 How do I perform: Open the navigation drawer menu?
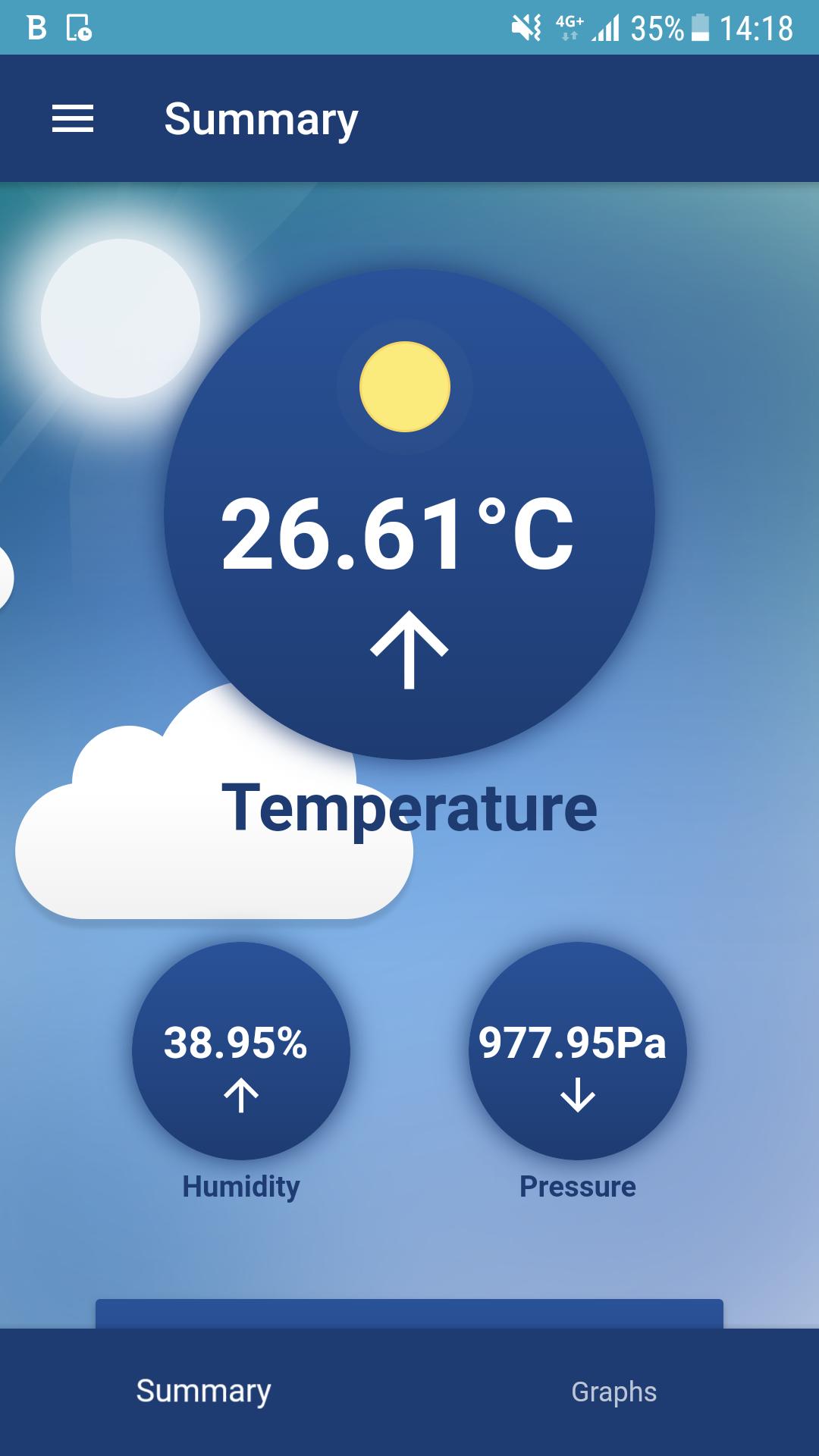click(74, 119)
